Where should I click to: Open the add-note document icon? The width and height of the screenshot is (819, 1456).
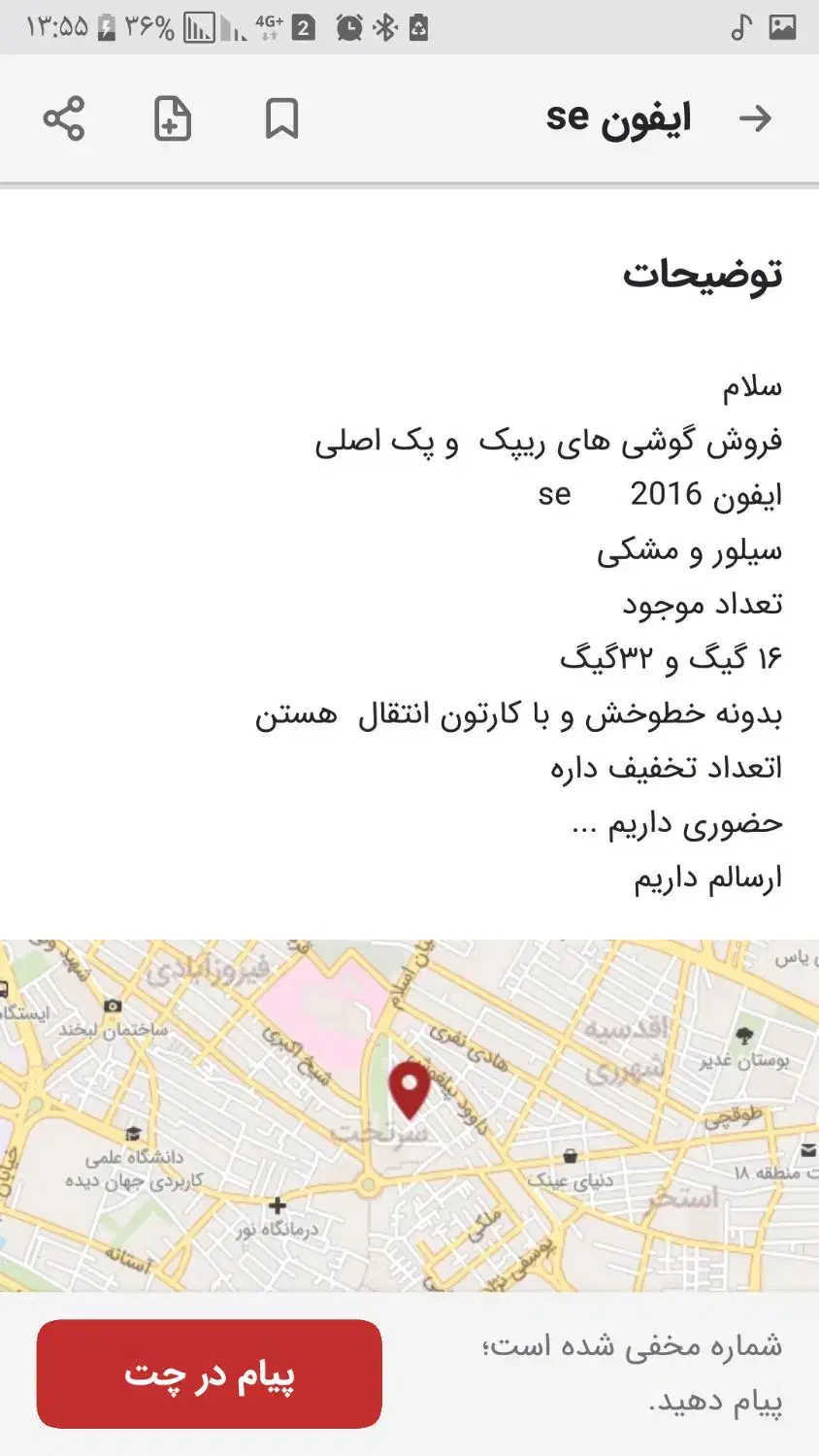(x=172, y=118)
